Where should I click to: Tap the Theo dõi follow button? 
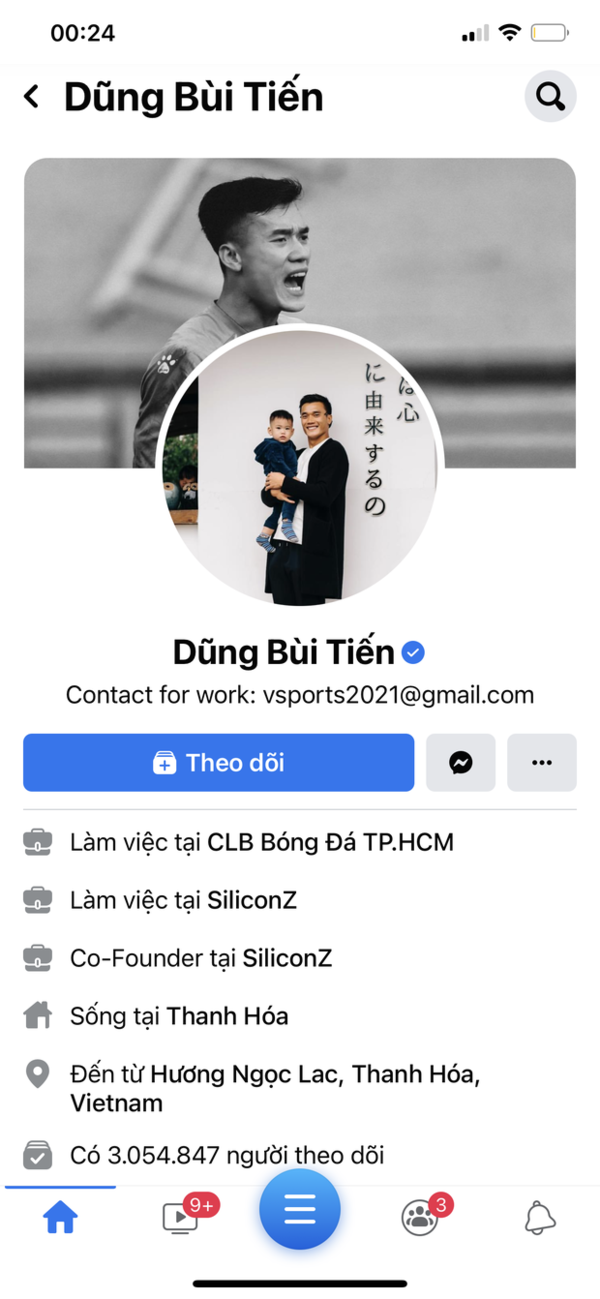(218, 763)
